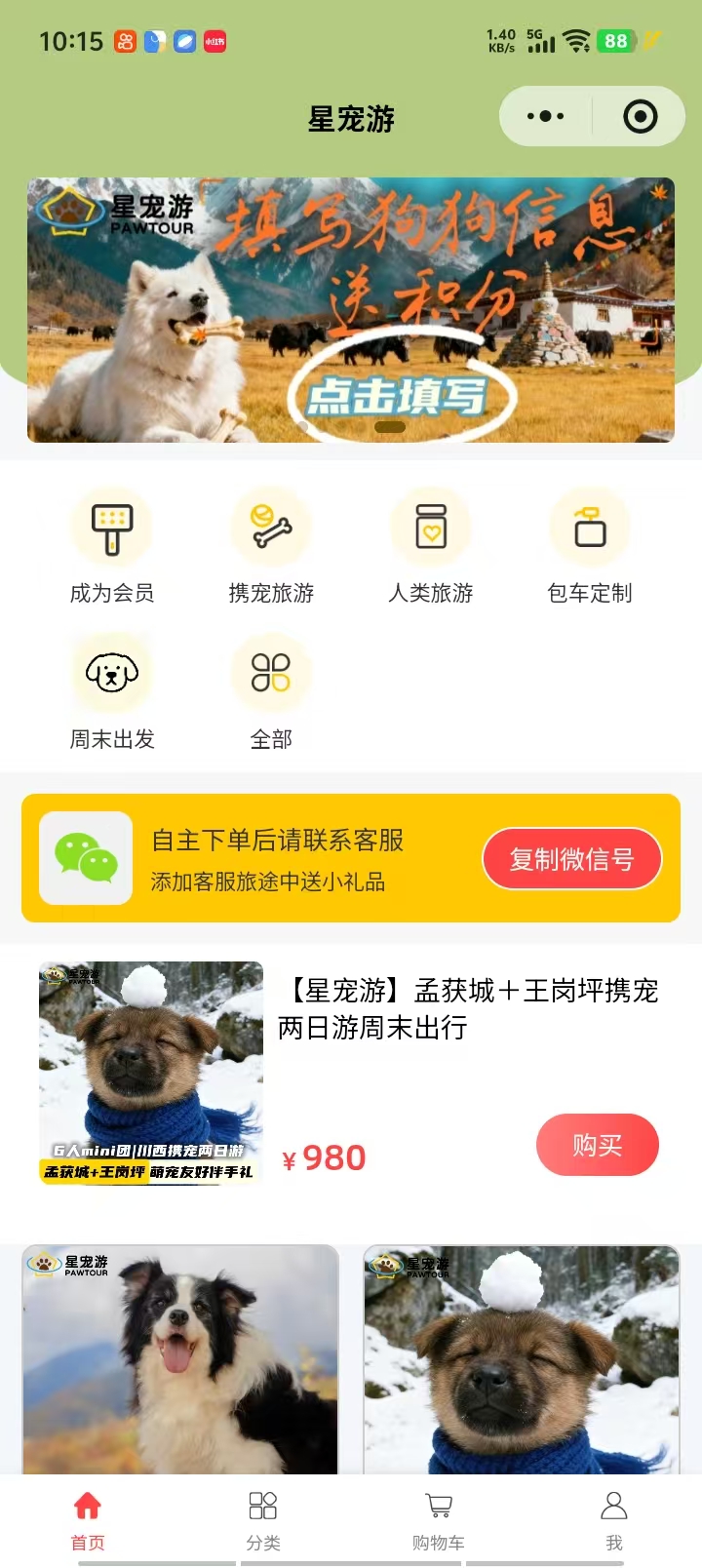Switch to the 购物车 tab
702x1568 pixels.
tap(439, 1519)
